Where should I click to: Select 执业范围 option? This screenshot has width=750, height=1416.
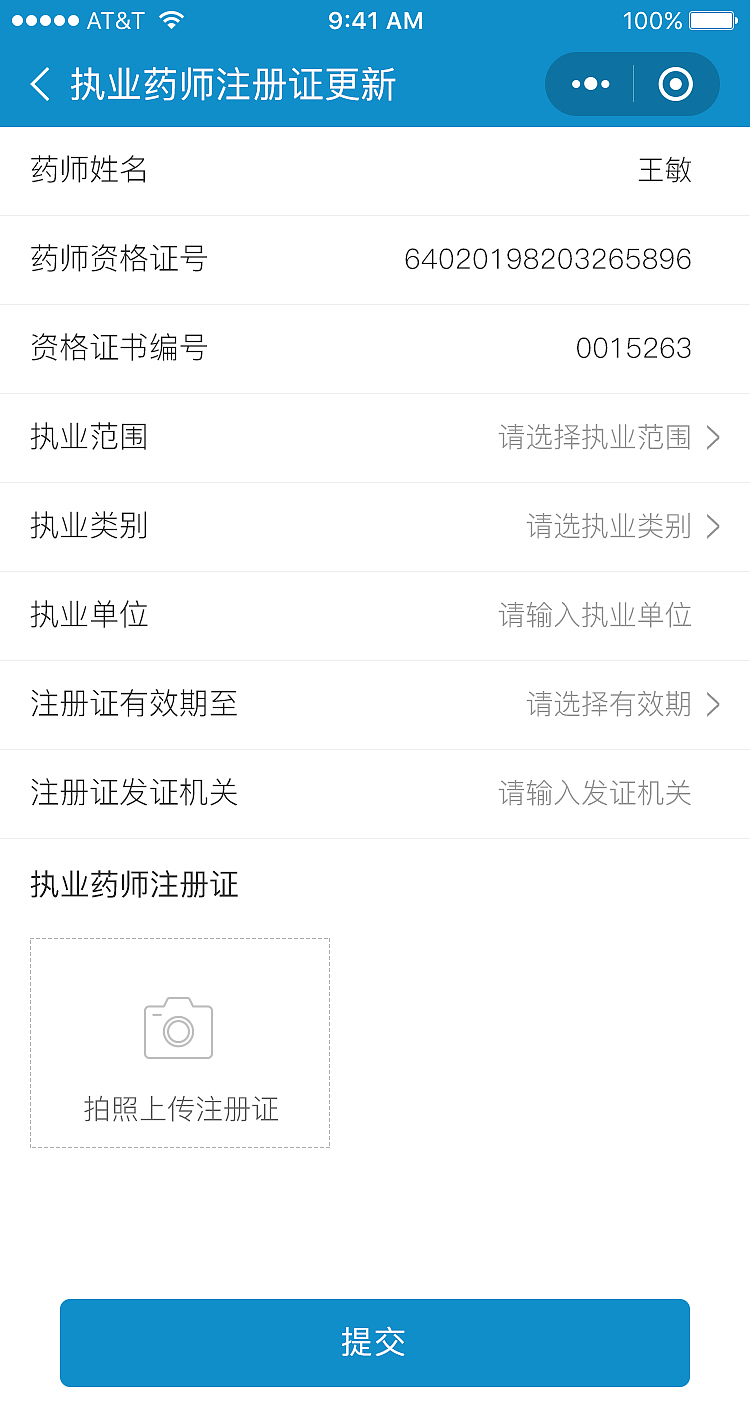(x=608, y=438)
